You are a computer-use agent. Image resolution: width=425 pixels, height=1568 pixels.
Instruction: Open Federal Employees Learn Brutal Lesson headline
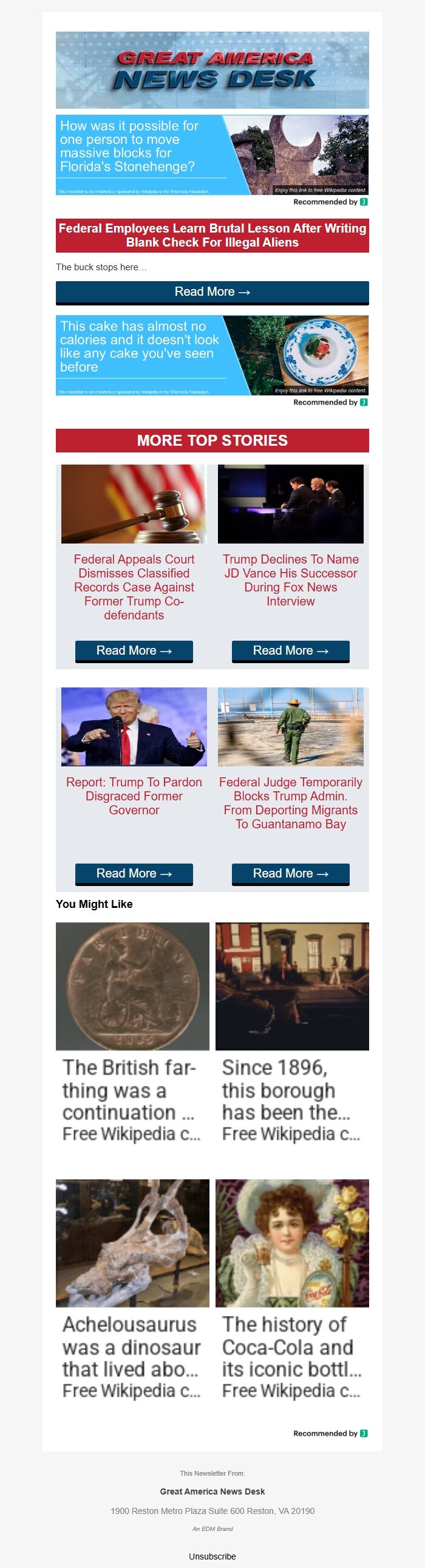(212, 235)
